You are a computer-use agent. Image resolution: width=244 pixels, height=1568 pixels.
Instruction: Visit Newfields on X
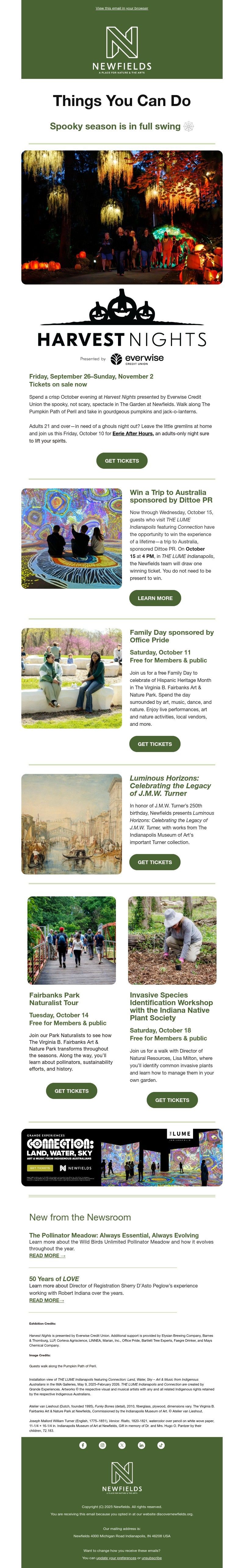click(x=122, y=1445)
